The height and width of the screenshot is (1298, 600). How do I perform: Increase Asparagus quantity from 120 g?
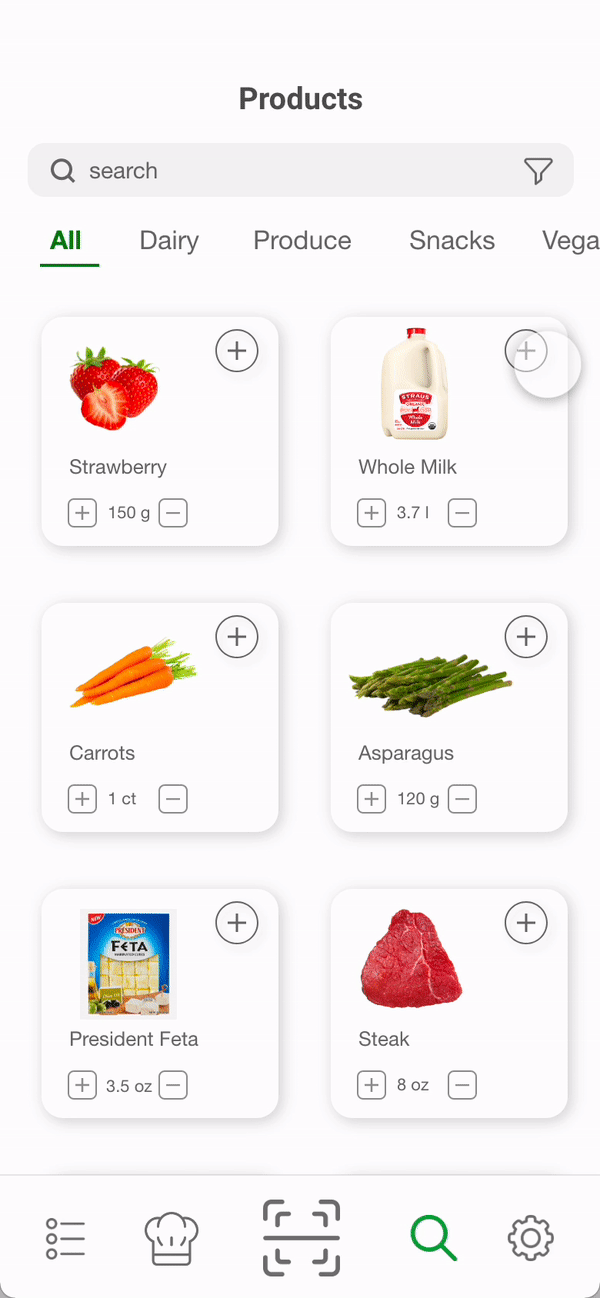371,800
